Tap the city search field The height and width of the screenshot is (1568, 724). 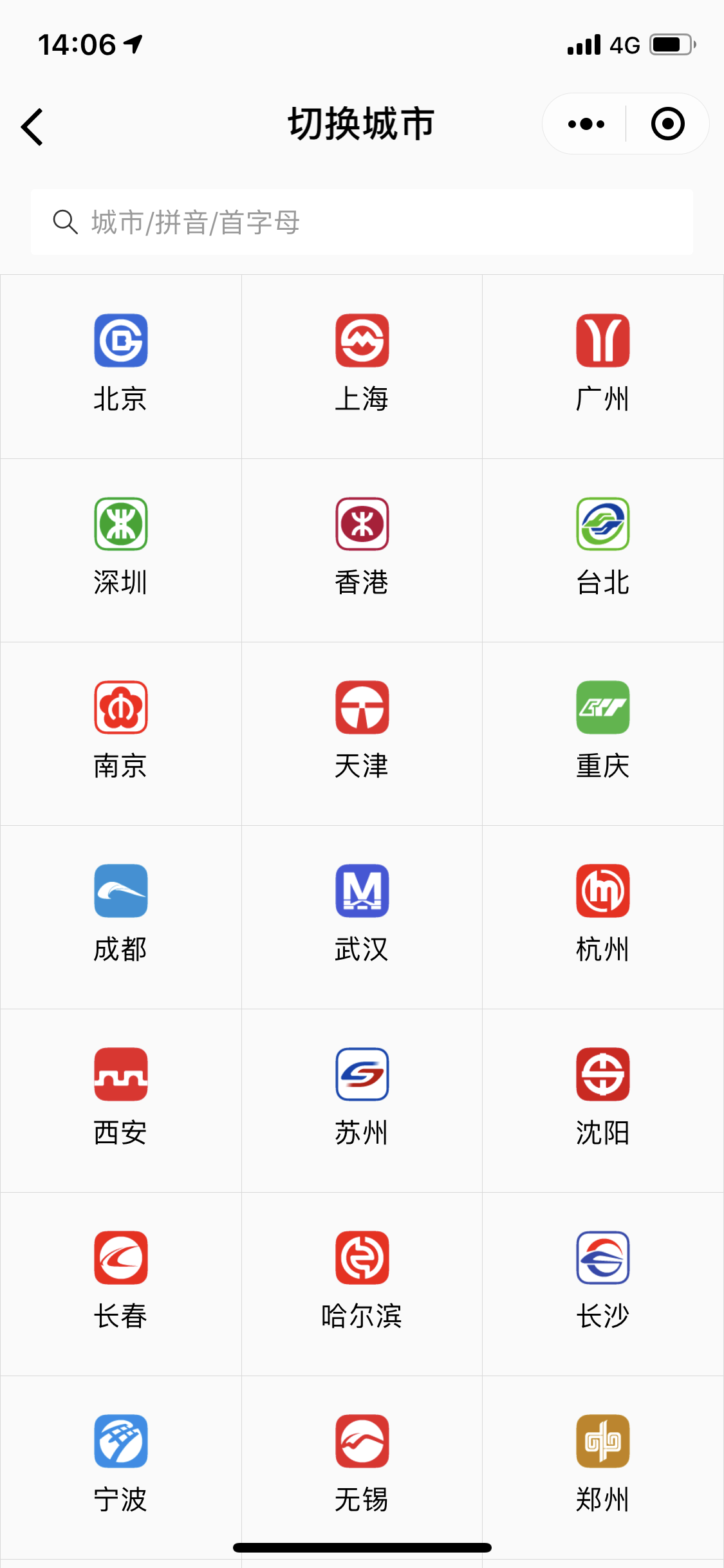362,222
